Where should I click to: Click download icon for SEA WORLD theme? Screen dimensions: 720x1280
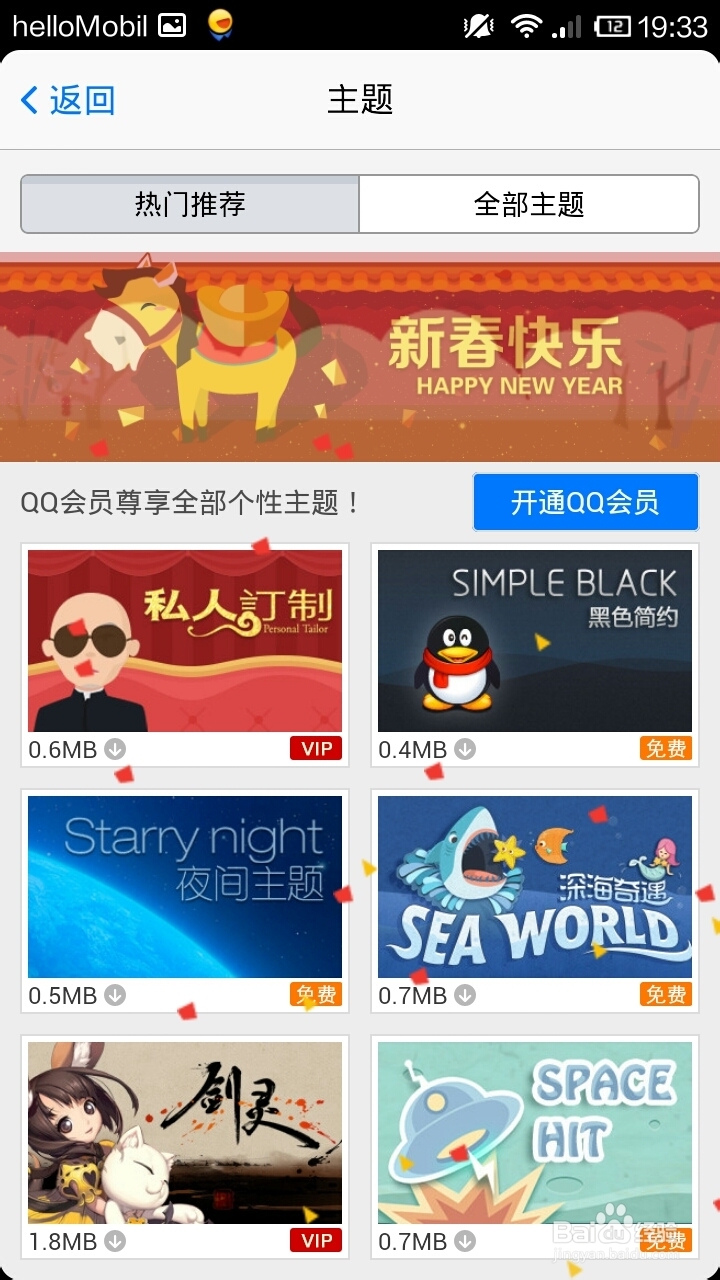463,995
